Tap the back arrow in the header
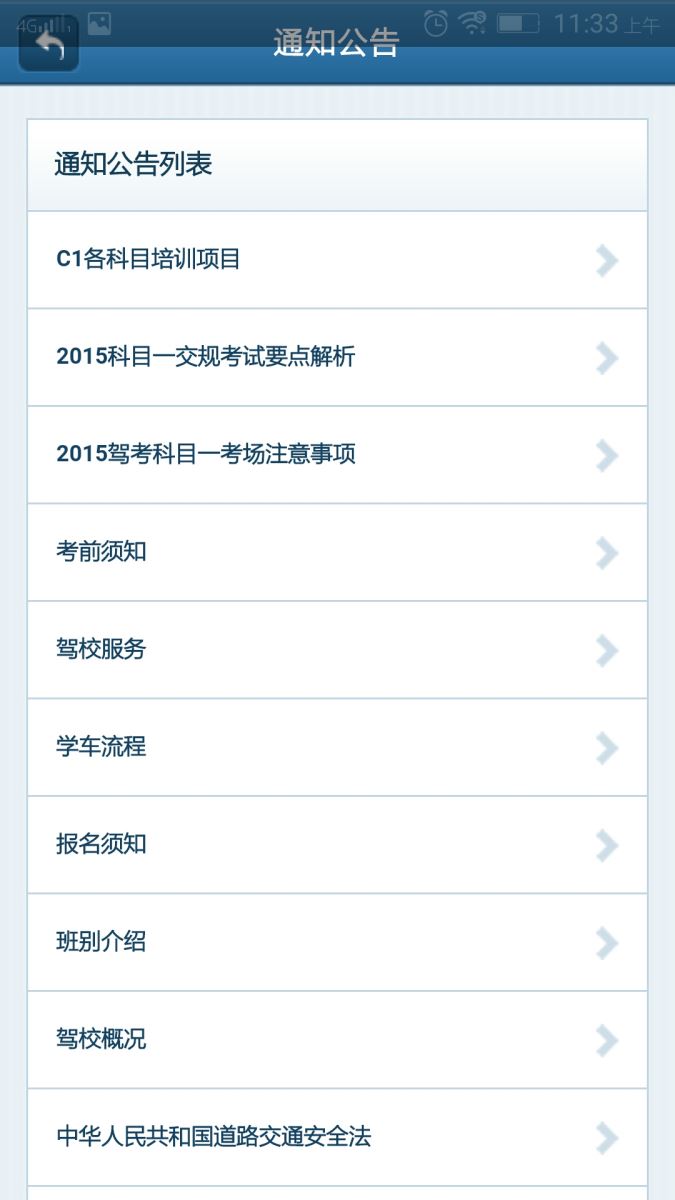Screen dimensions: 675x1200 pyautogui.click(x=48, y=42)
